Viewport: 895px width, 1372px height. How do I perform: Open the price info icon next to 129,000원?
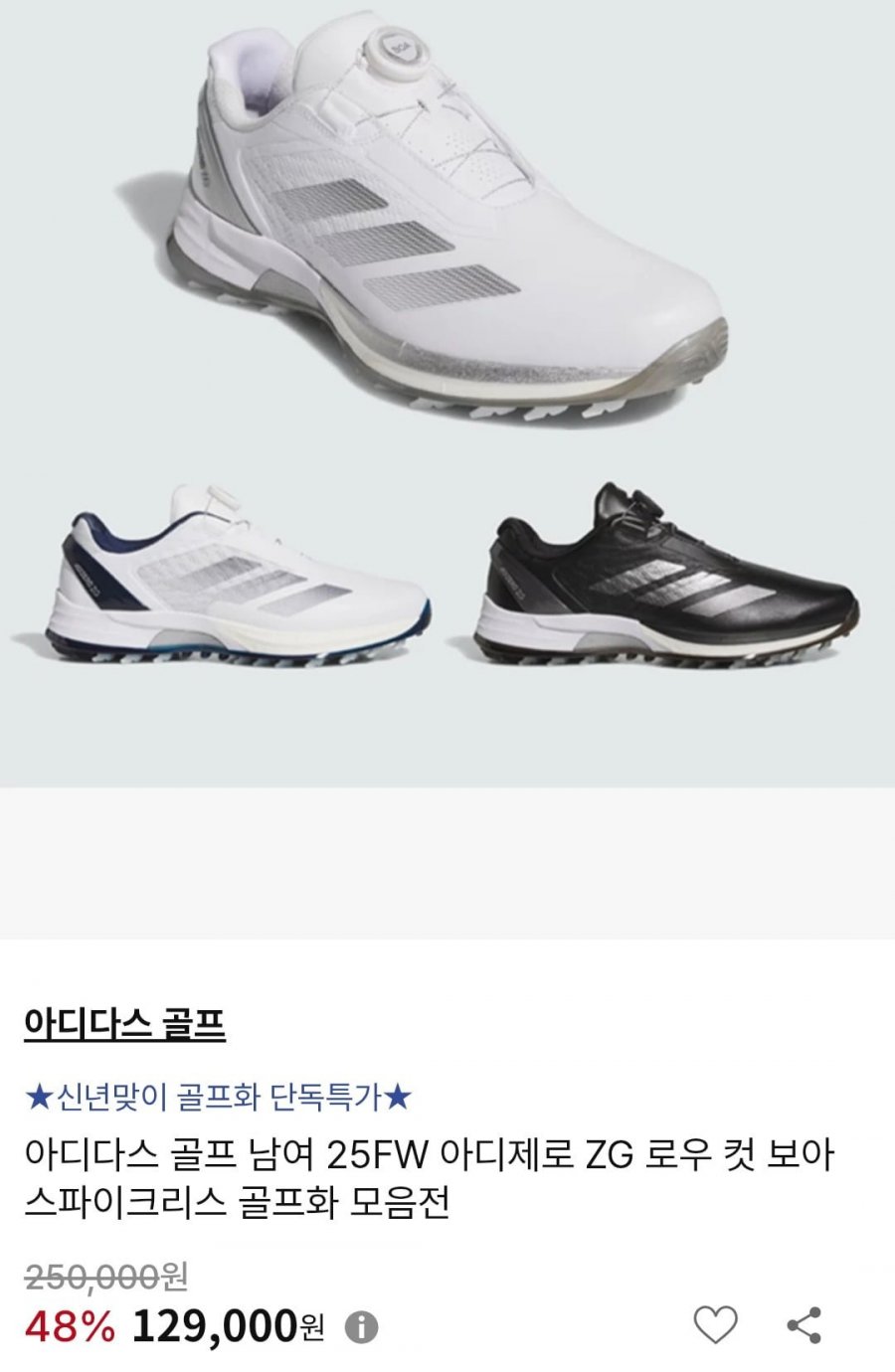point(361,1326)
